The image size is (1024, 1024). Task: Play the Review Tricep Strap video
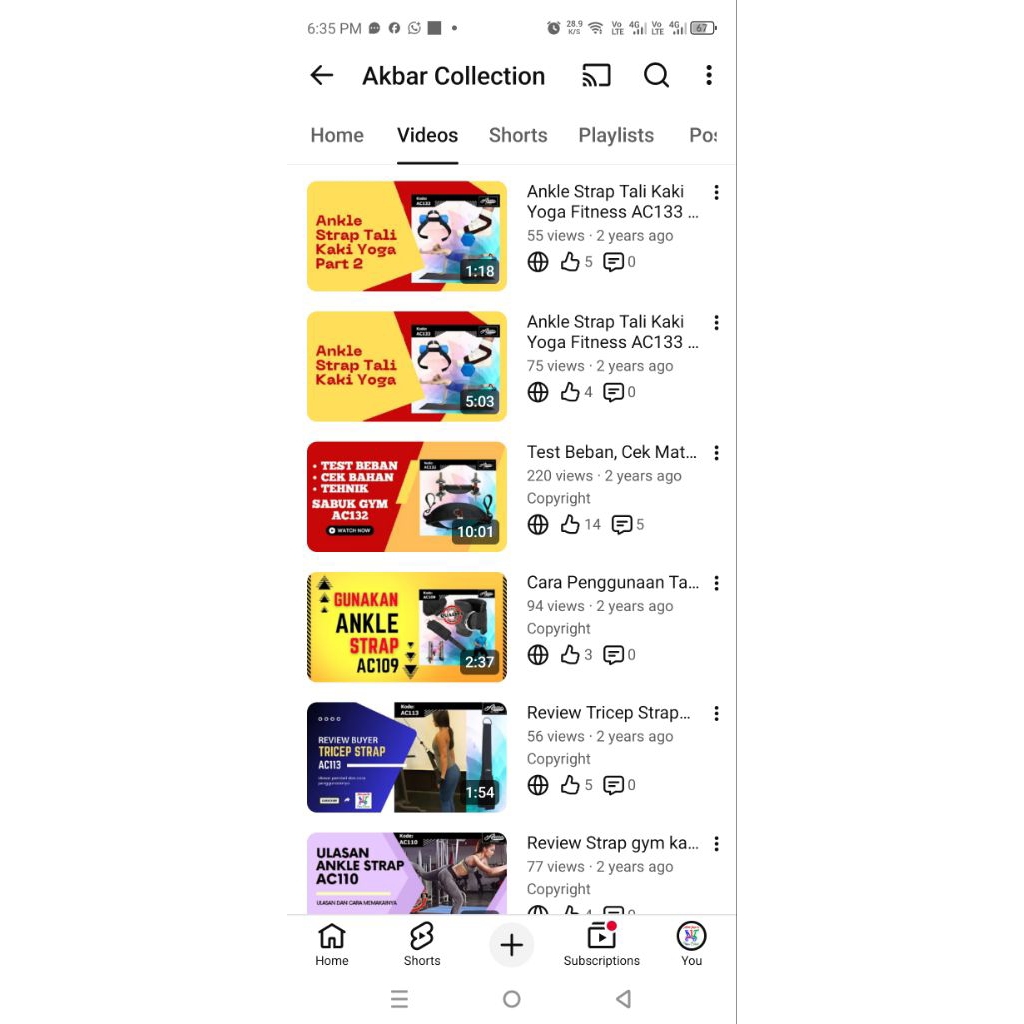(x=406, y=757)
